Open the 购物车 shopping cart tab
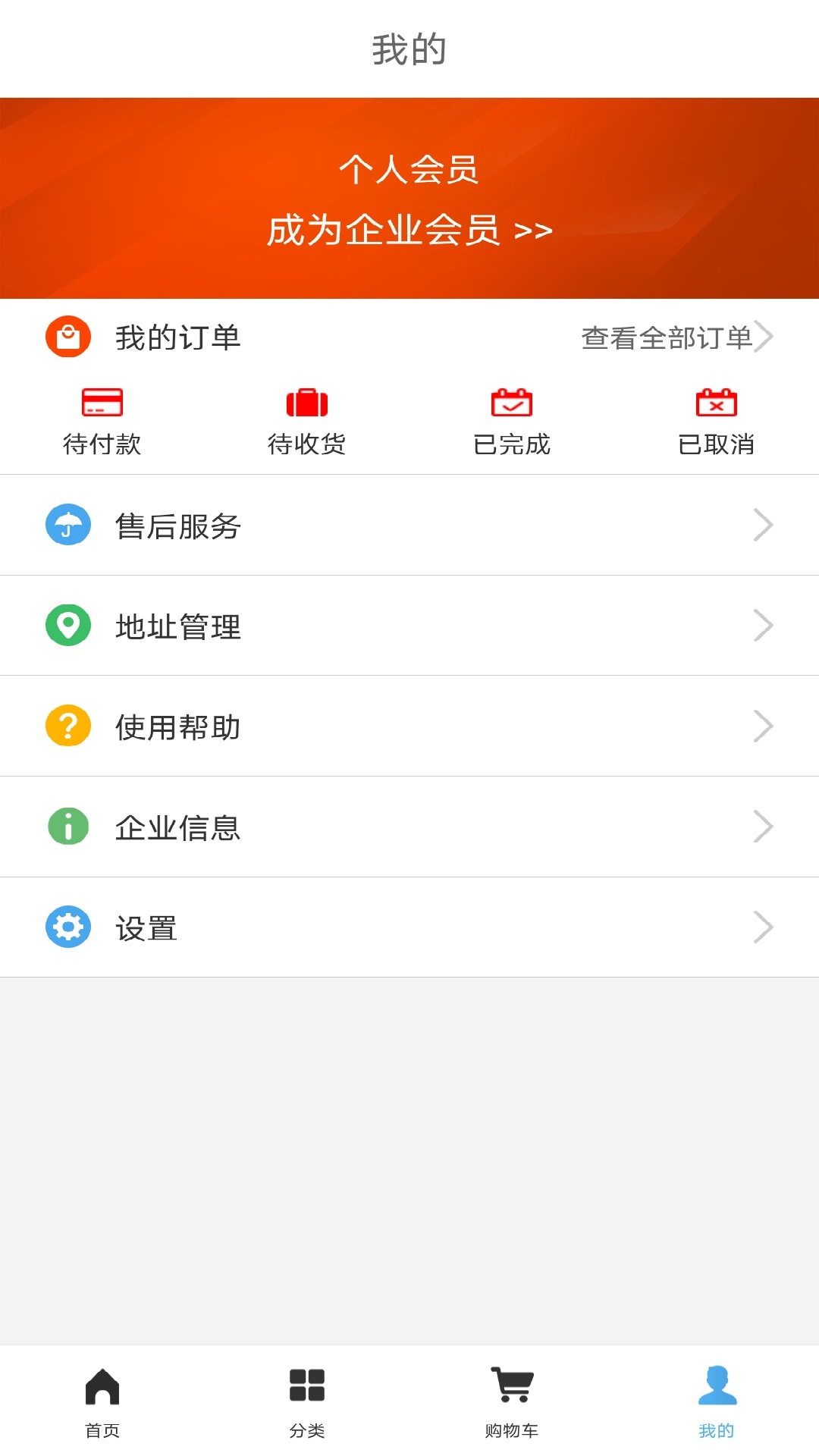 (x=512, y=1402)
